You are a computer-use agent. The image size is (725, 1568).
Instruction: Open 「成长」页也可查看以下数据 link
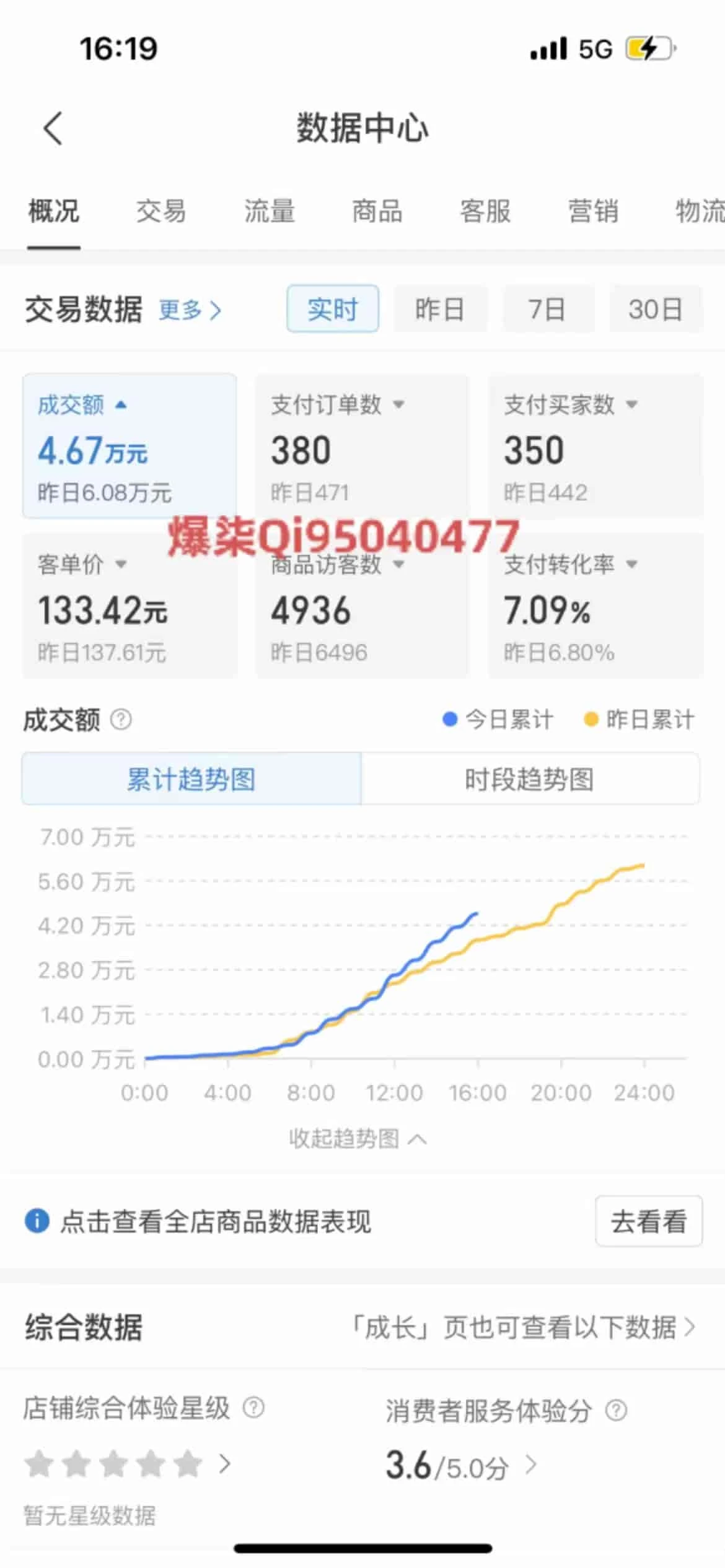[x=524, y=1328]
